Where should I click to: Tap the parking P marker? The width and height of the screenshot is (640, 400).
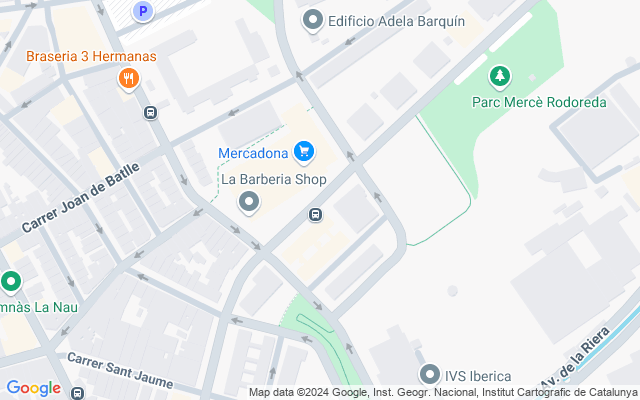tap(143, 12)
